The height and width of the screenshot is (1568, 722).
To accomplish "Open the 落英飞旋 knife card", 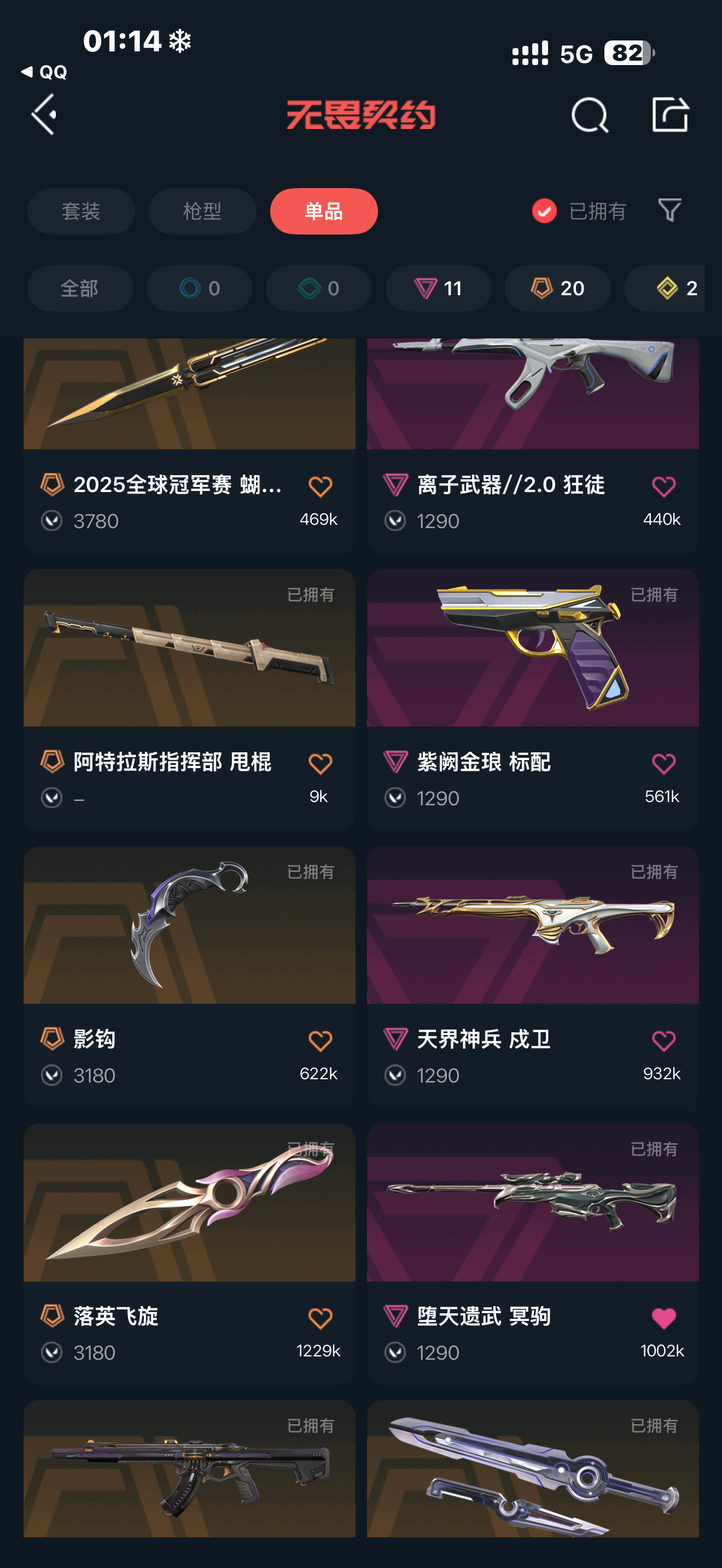I will click(189, 1254).
